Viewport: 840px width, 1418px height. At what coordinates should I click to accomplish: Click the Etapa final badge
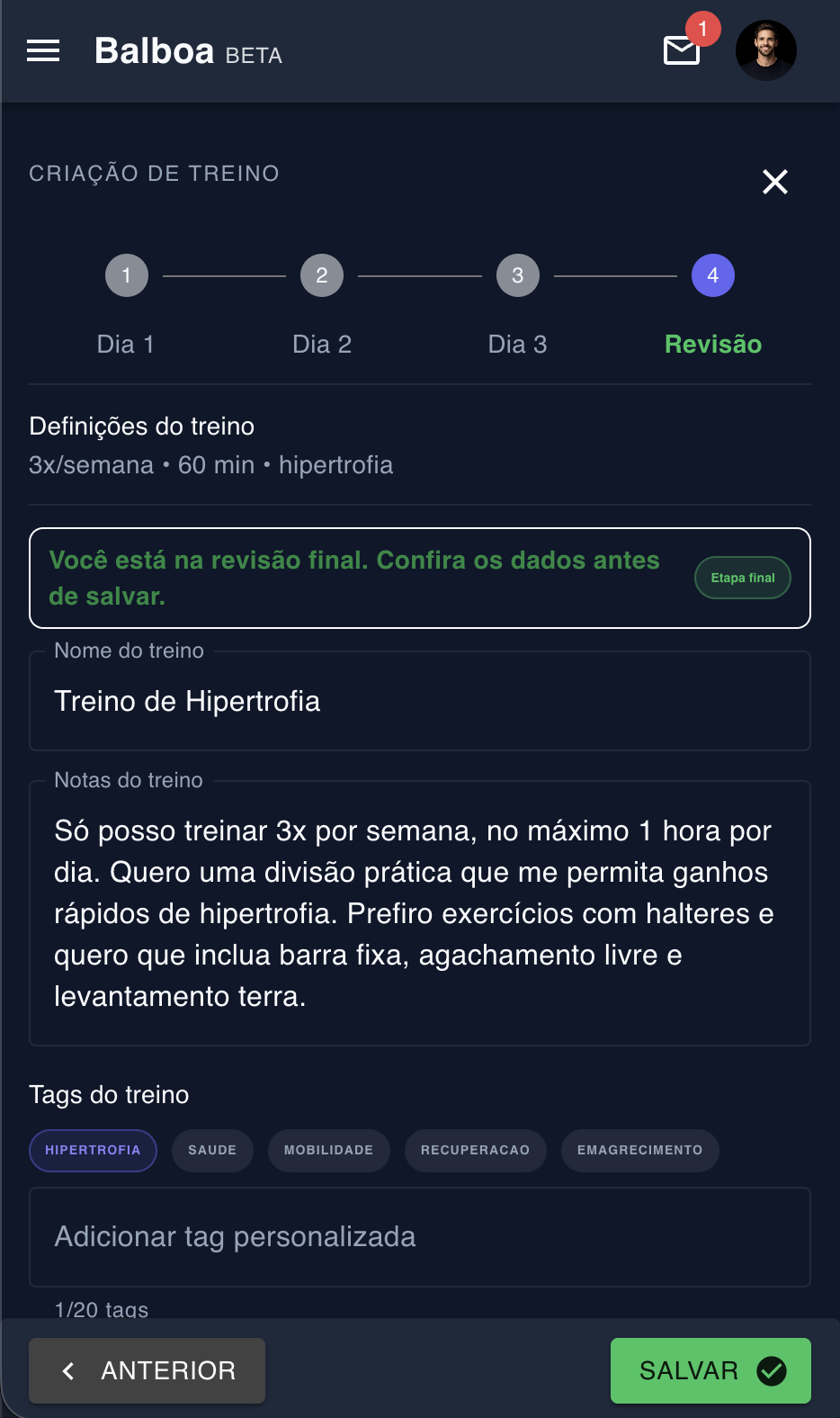[742, 577]
